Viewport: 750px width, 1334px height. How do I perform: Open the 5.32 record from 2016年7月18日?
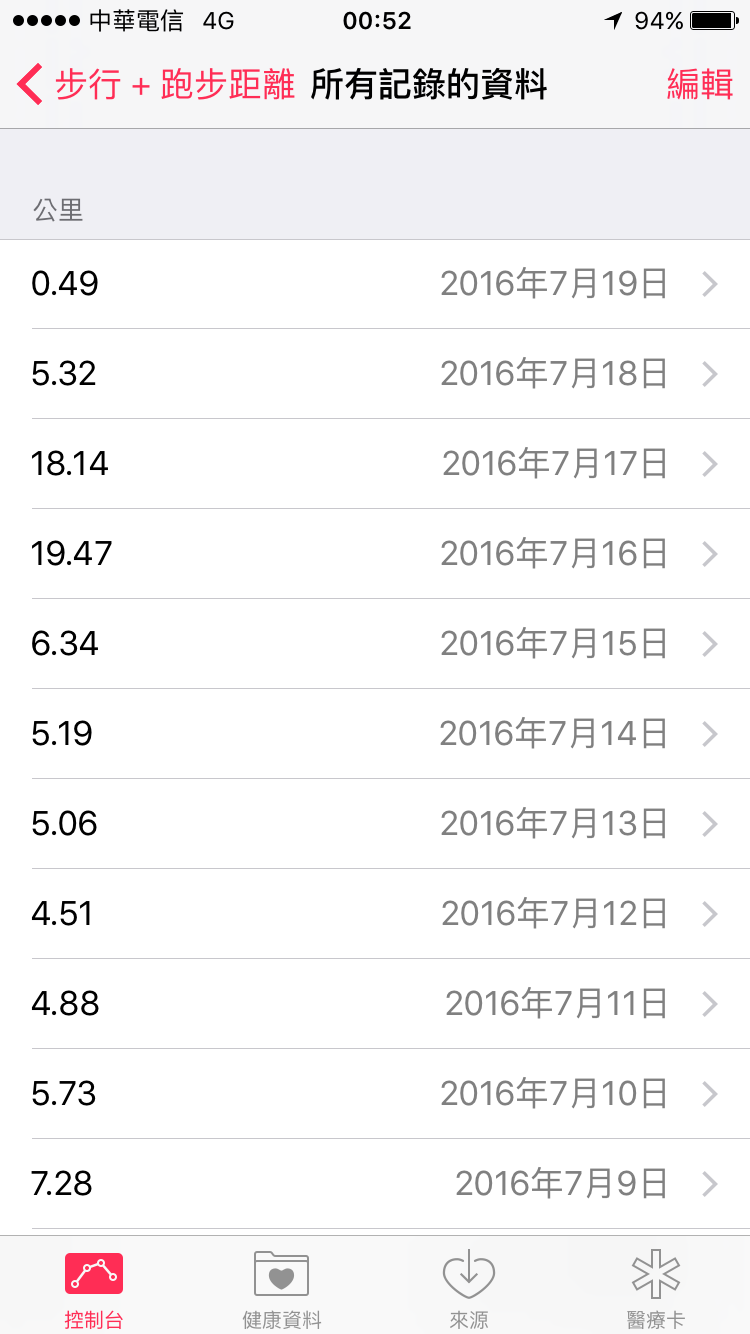375,374
